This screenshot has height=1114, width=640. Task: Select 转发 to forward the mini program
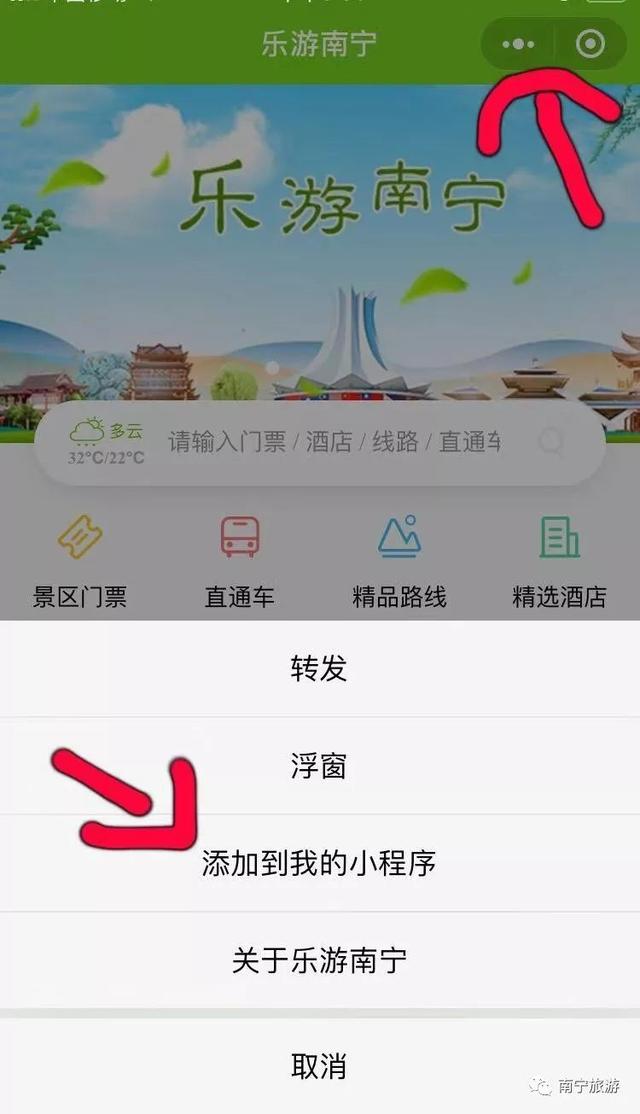click(319, 668)
